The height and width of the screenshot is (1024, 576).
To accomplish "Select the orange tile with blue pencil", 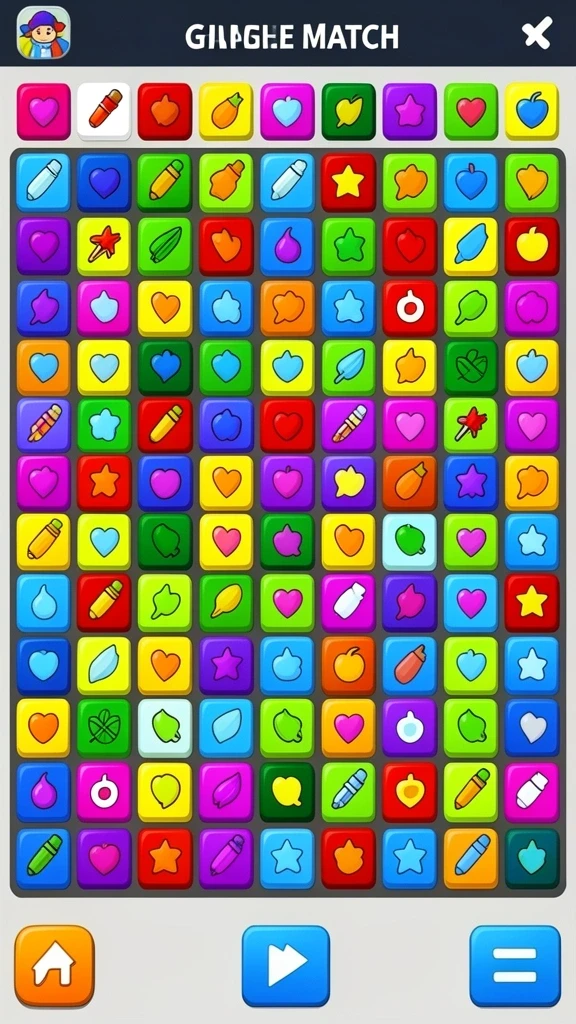I will click(x=471, y=858).
